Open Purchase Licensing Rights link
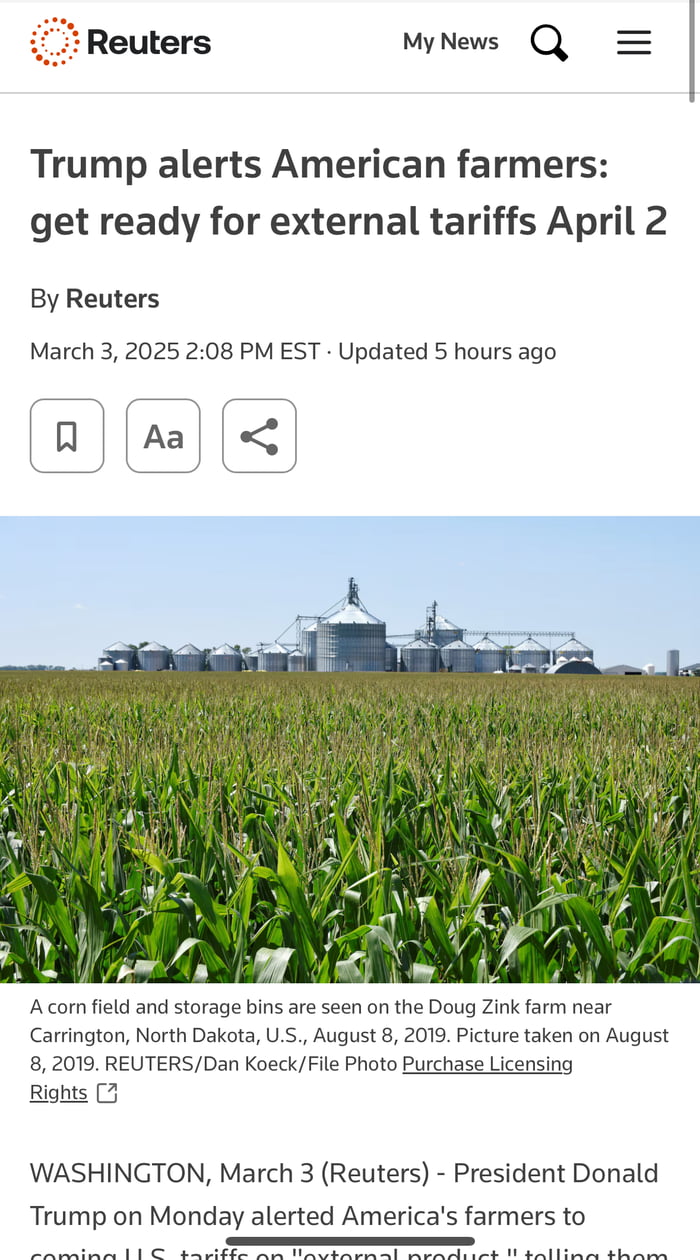This screenshot has width=700, height=1260. pos(487,1064)
